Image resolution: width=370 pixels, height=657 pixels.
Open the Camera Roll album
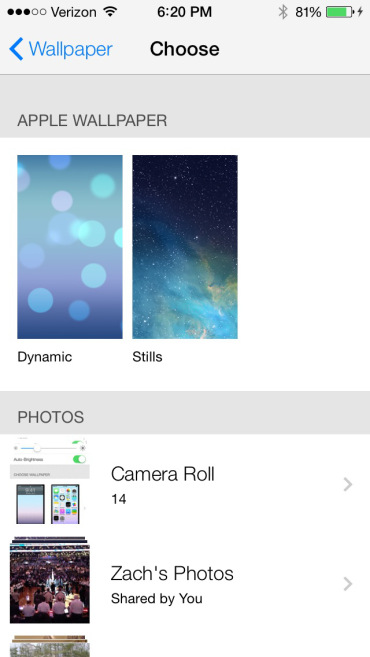[185, 484]
